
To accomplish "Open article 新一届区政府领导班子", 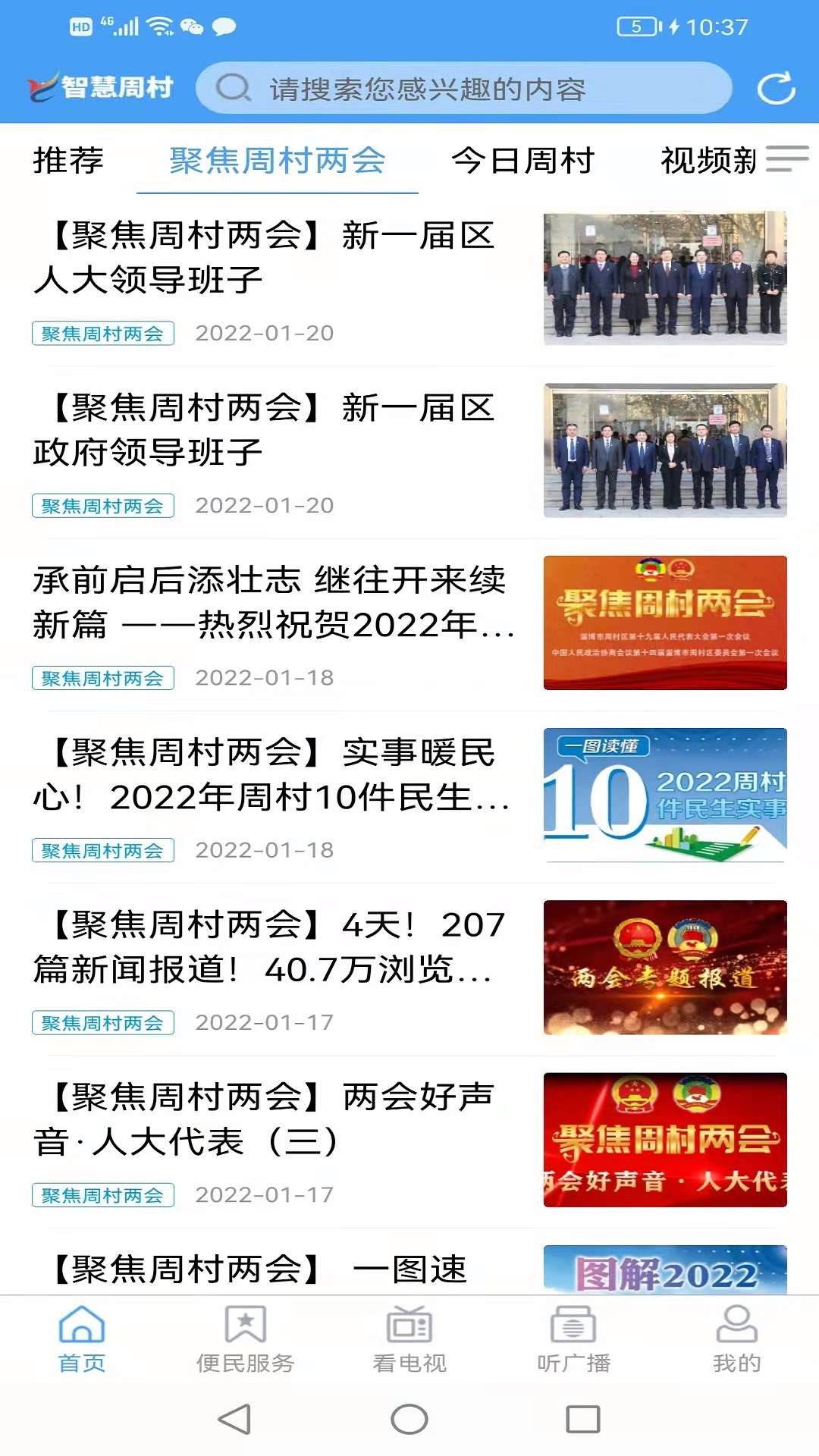I will point(273,430).
